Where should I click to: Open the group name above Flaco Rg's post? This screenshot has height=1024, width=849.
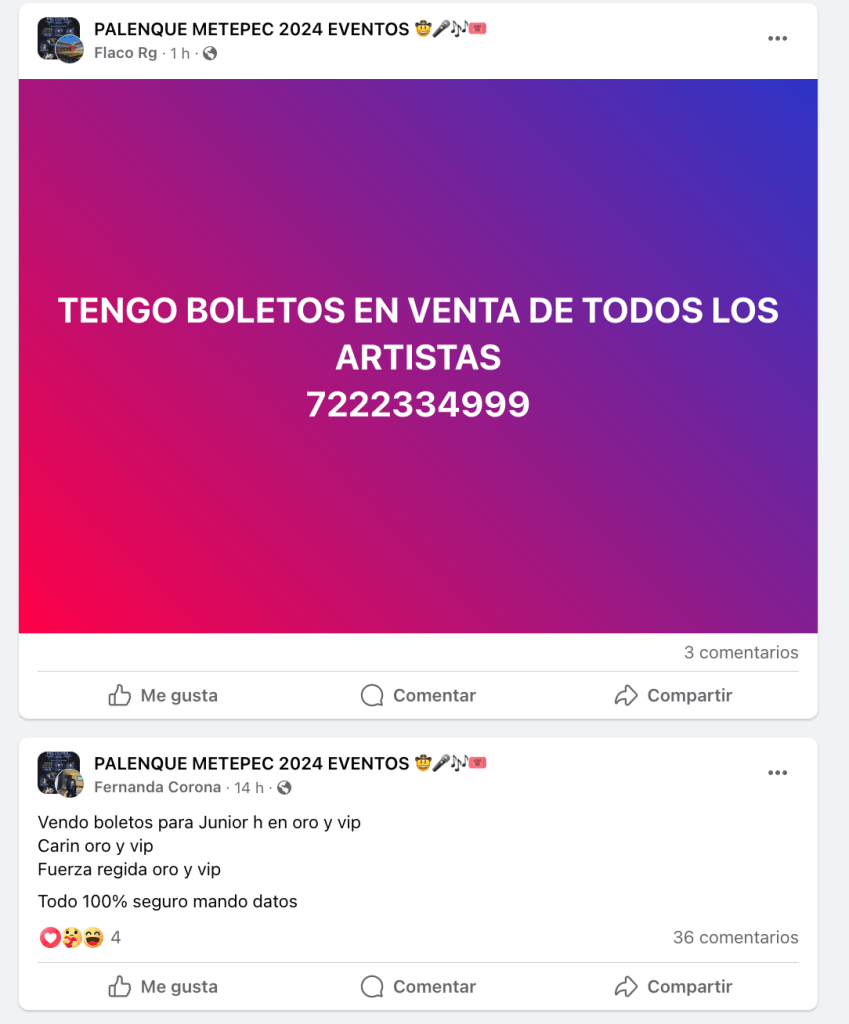251,29
